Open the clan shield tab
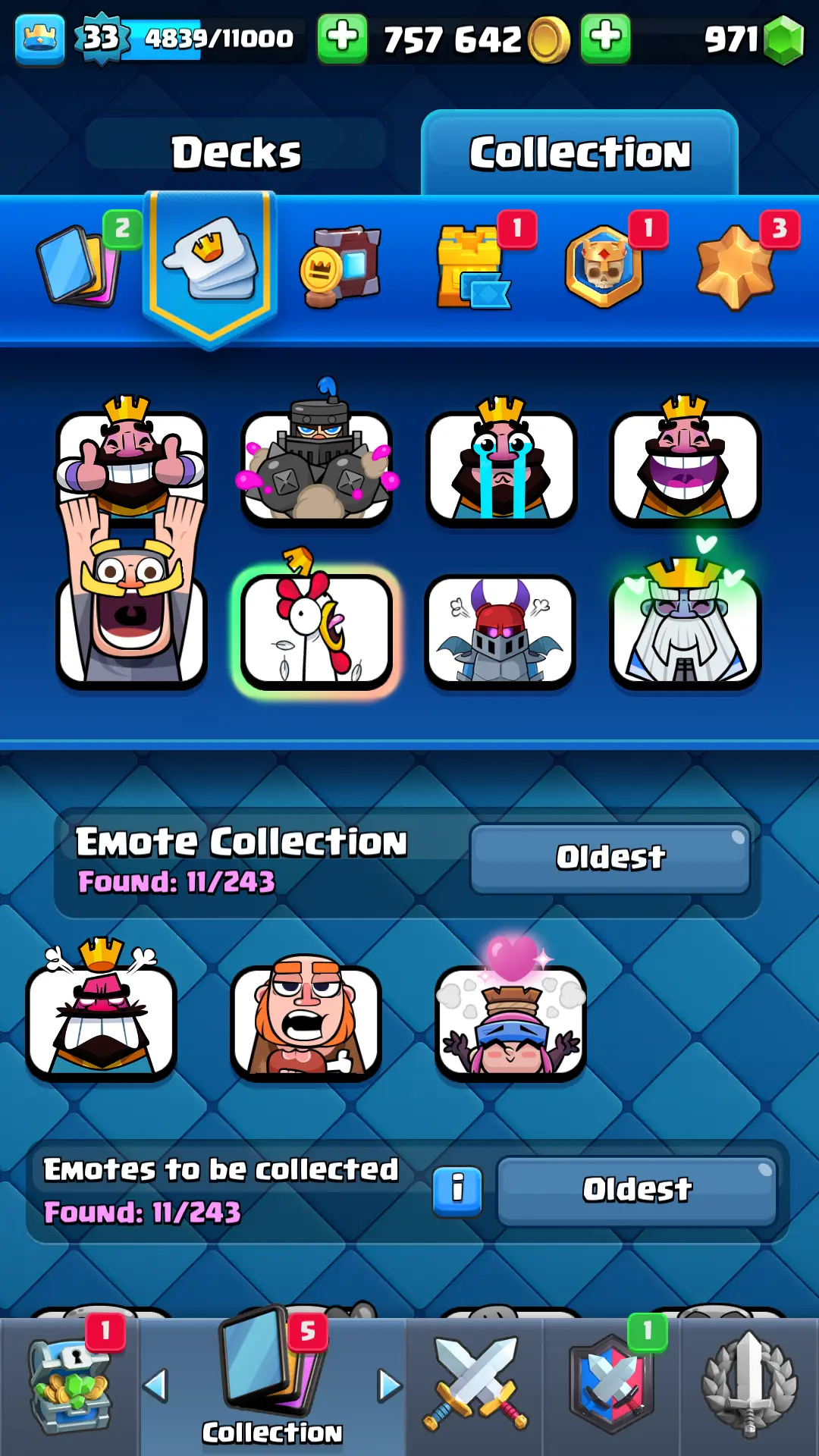 point(612,1388)
